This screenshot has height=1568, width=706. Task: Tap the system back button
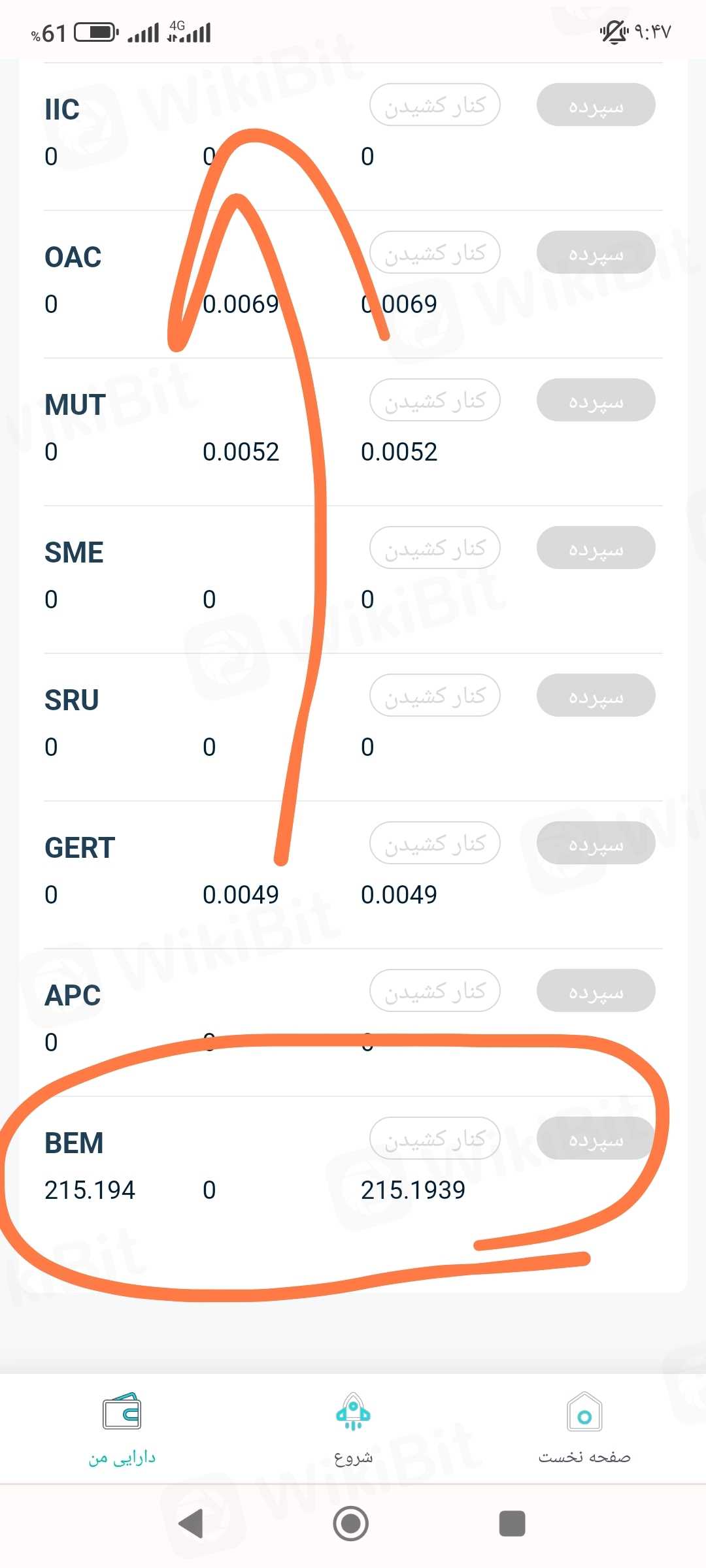tap(191, 1524)
